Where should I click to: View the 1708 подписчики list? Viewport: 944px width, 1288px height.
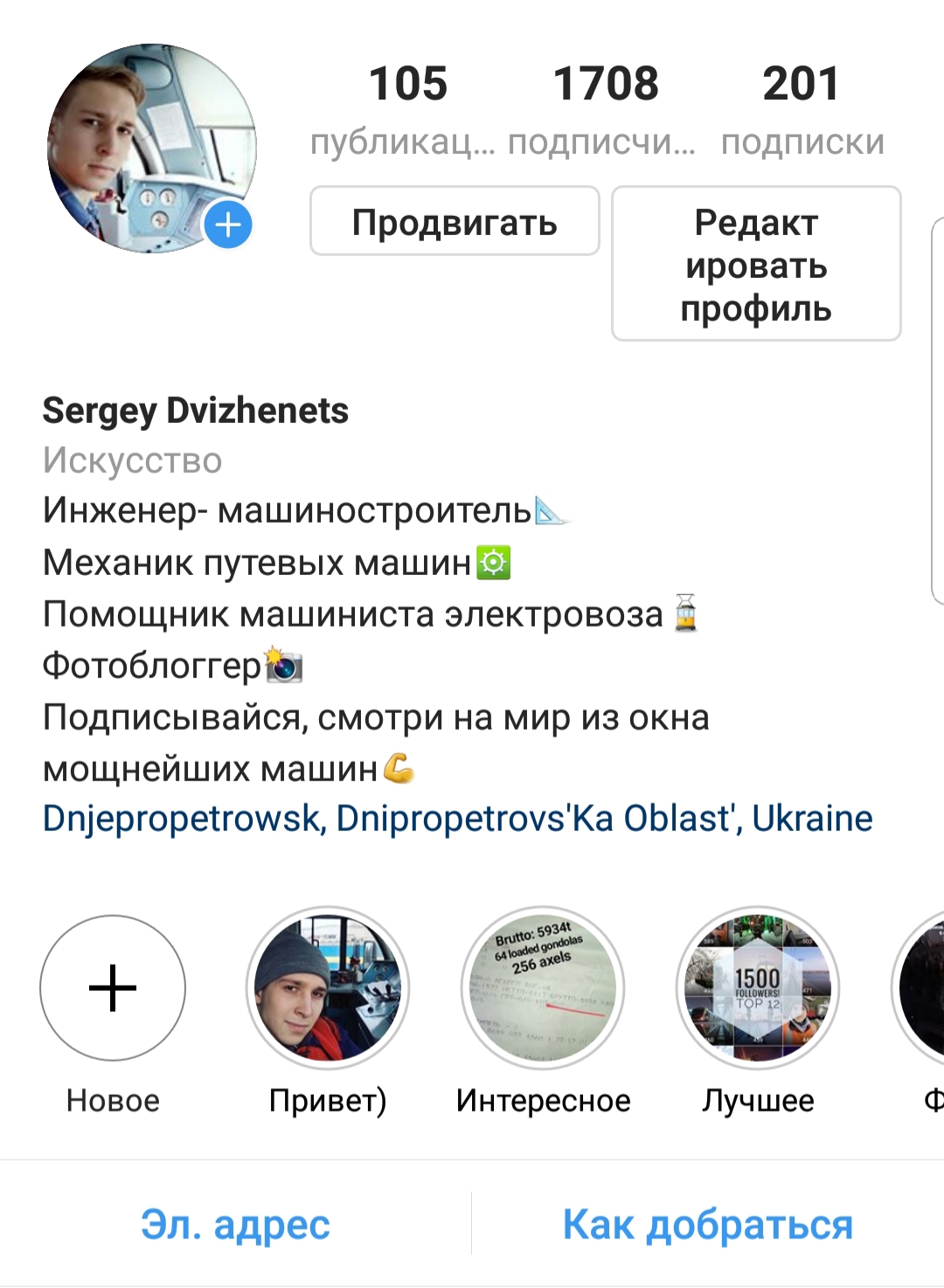coord(604,108)
